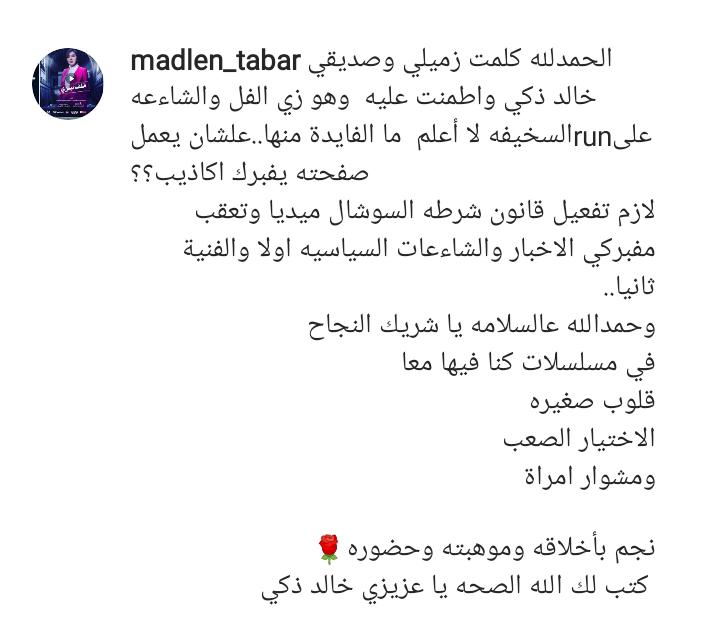Tap the madlen_tabar username
Viewport: 720px width, 617px height.
(216, 59)
